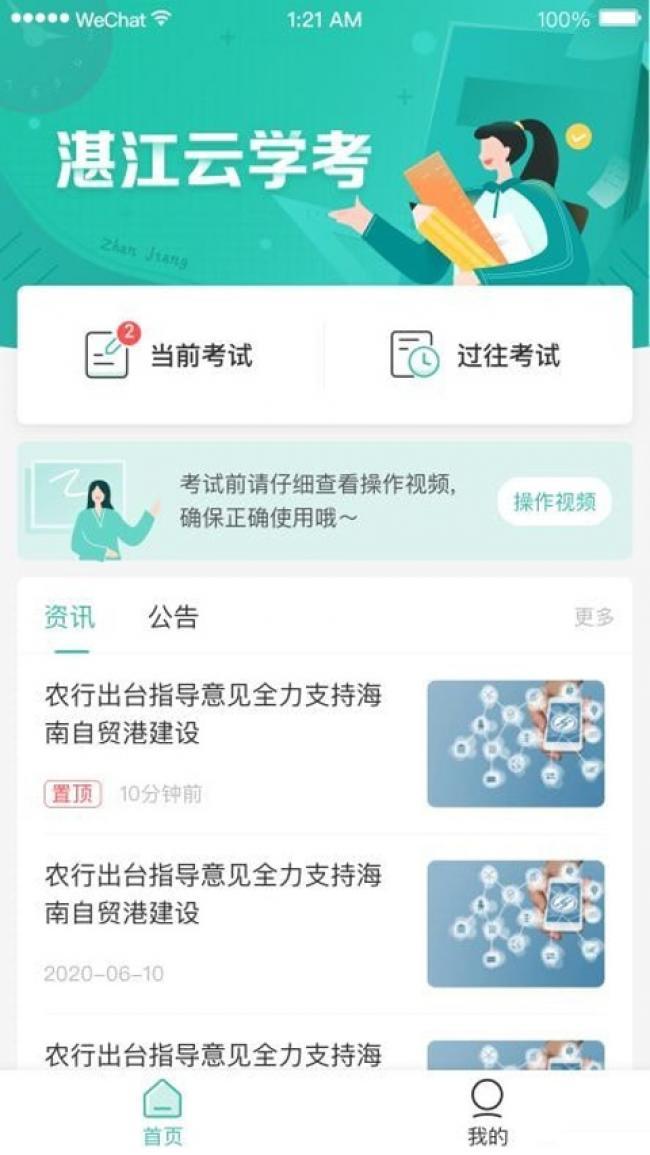Switch to the 我的 profile tab
Image resolution: width=650 pixels, height=1155 pixels.
(487, 1112)
